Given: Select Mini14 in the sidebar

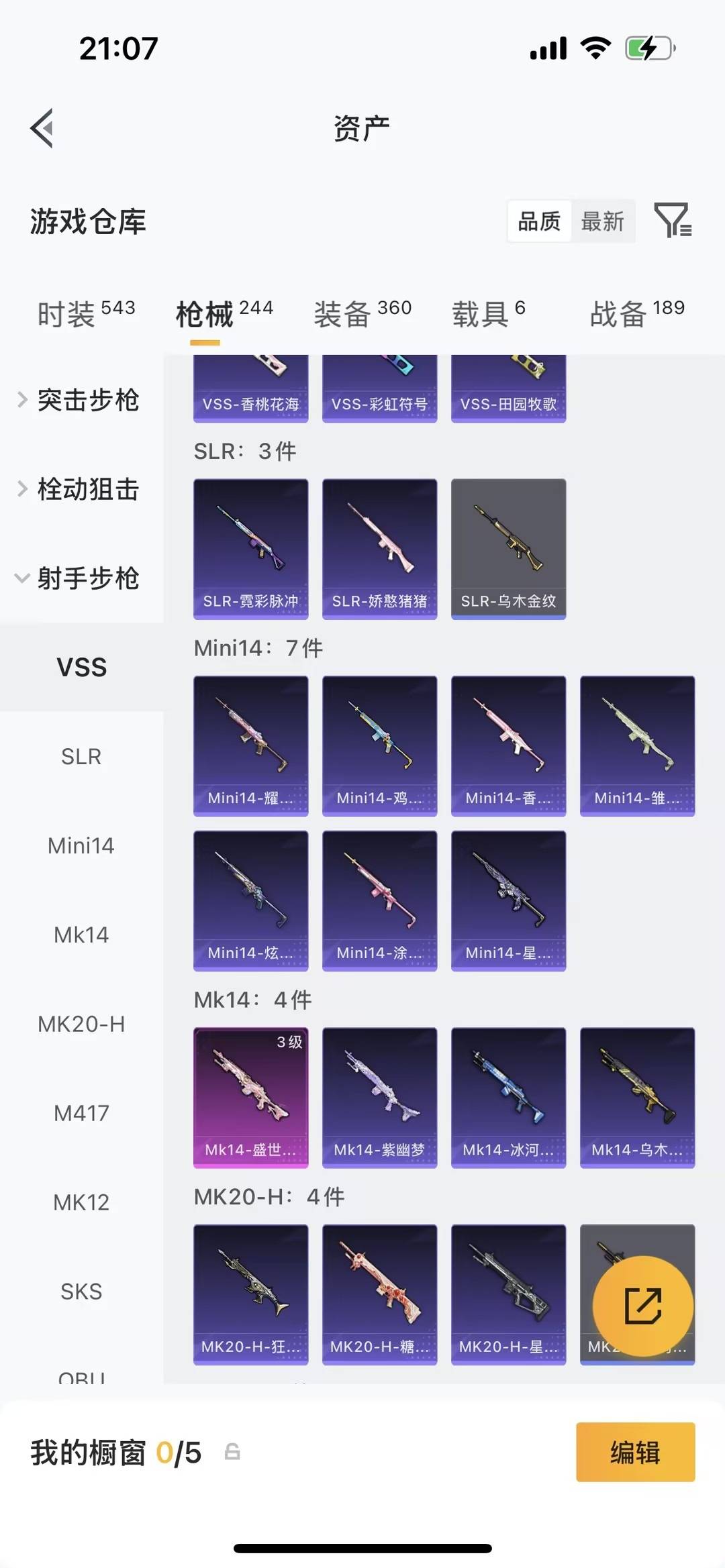Looking at the screenshot, I should 81,845.
